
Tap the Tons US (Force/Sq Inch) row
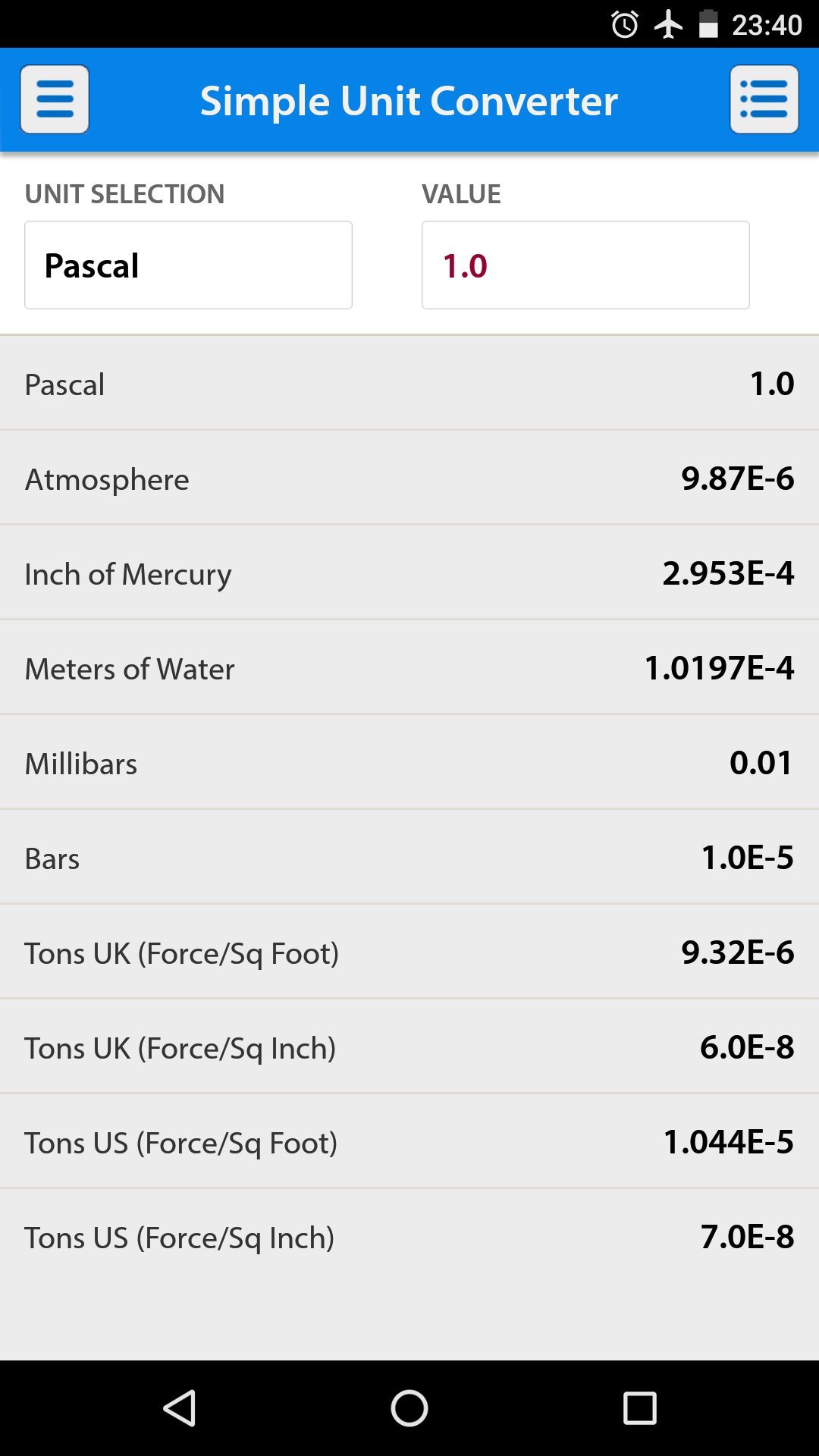(409, 1237)
